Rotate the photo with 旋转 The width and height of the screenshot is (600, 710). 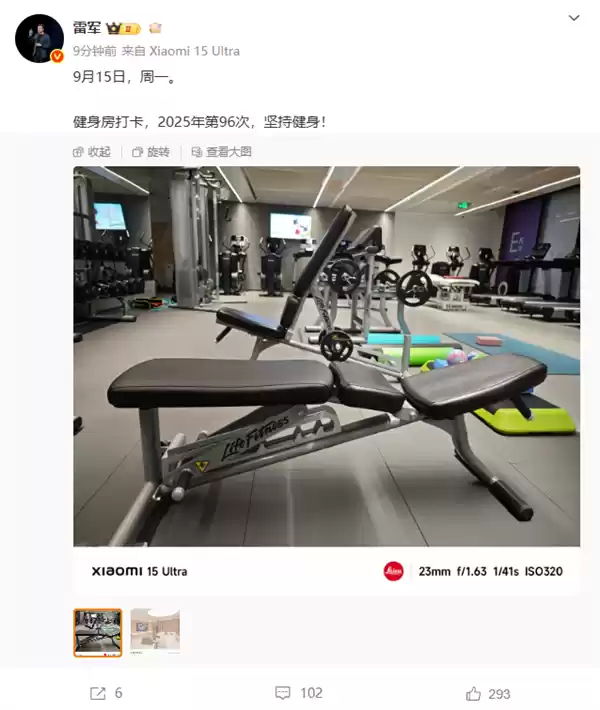[151, 152]
